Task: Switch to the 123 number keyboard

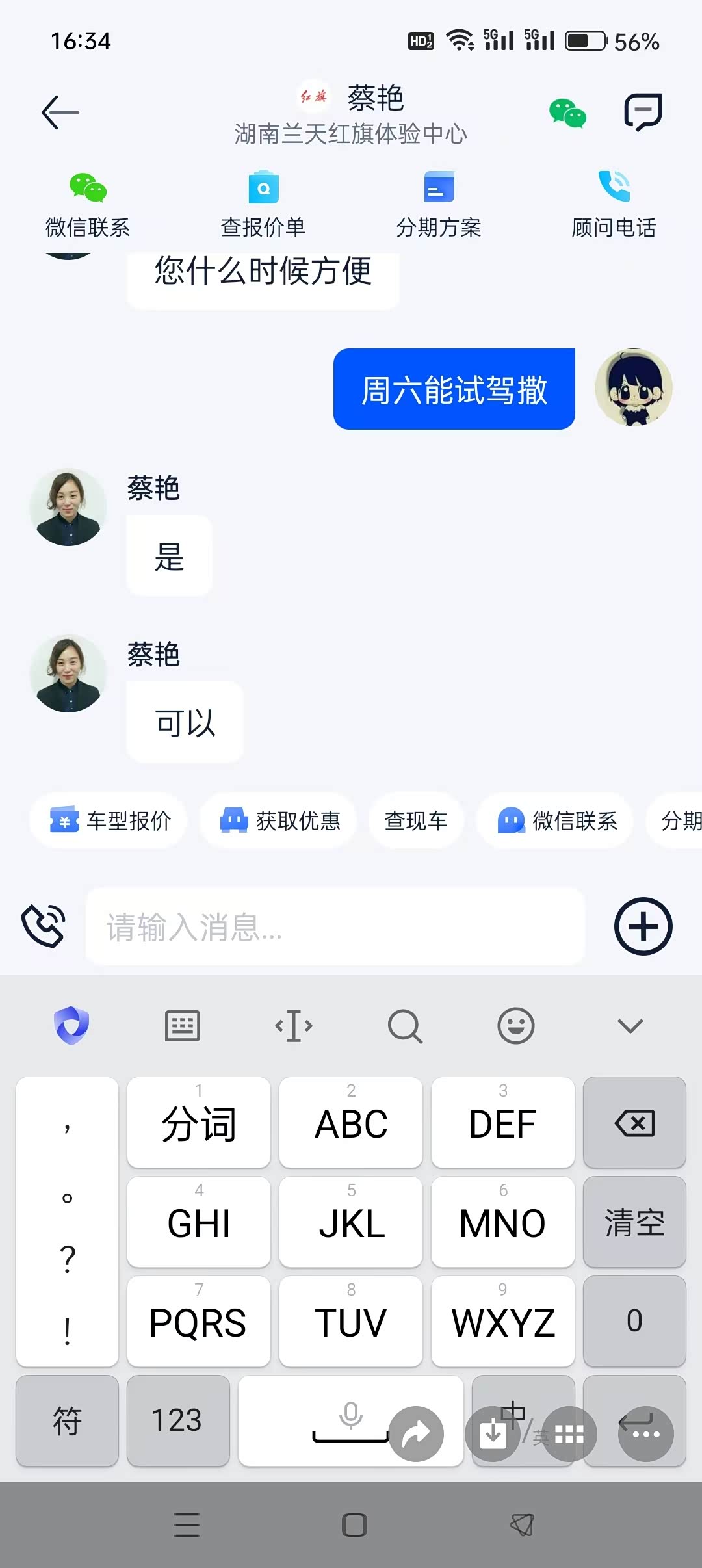Action: coord(177,1420)
